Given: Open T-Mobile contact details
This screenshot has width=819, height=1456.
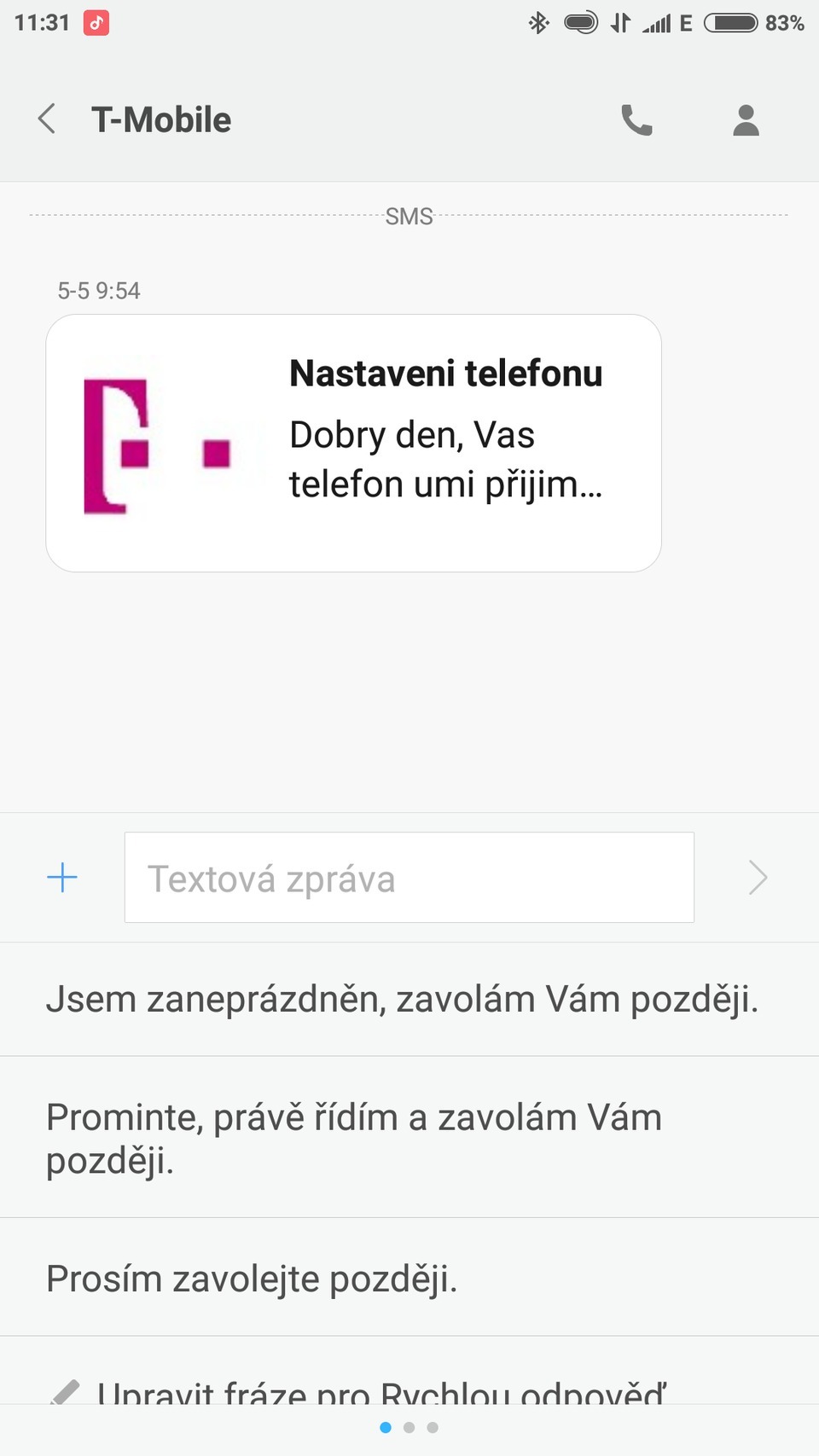Looking at the screenshot, I should coord(746,120).
